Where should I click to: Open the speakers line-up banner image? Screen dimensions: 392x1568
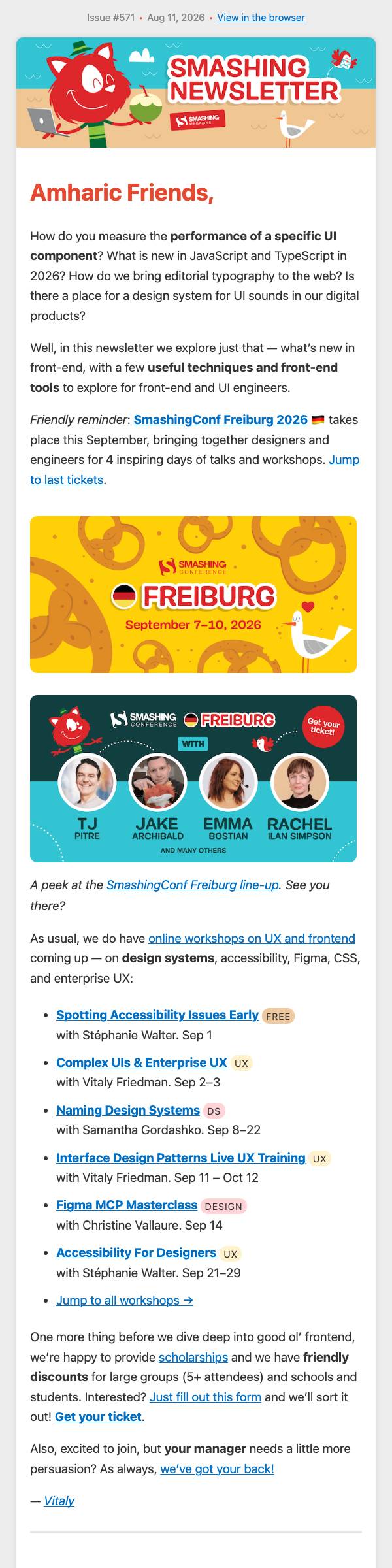point(193,779)
